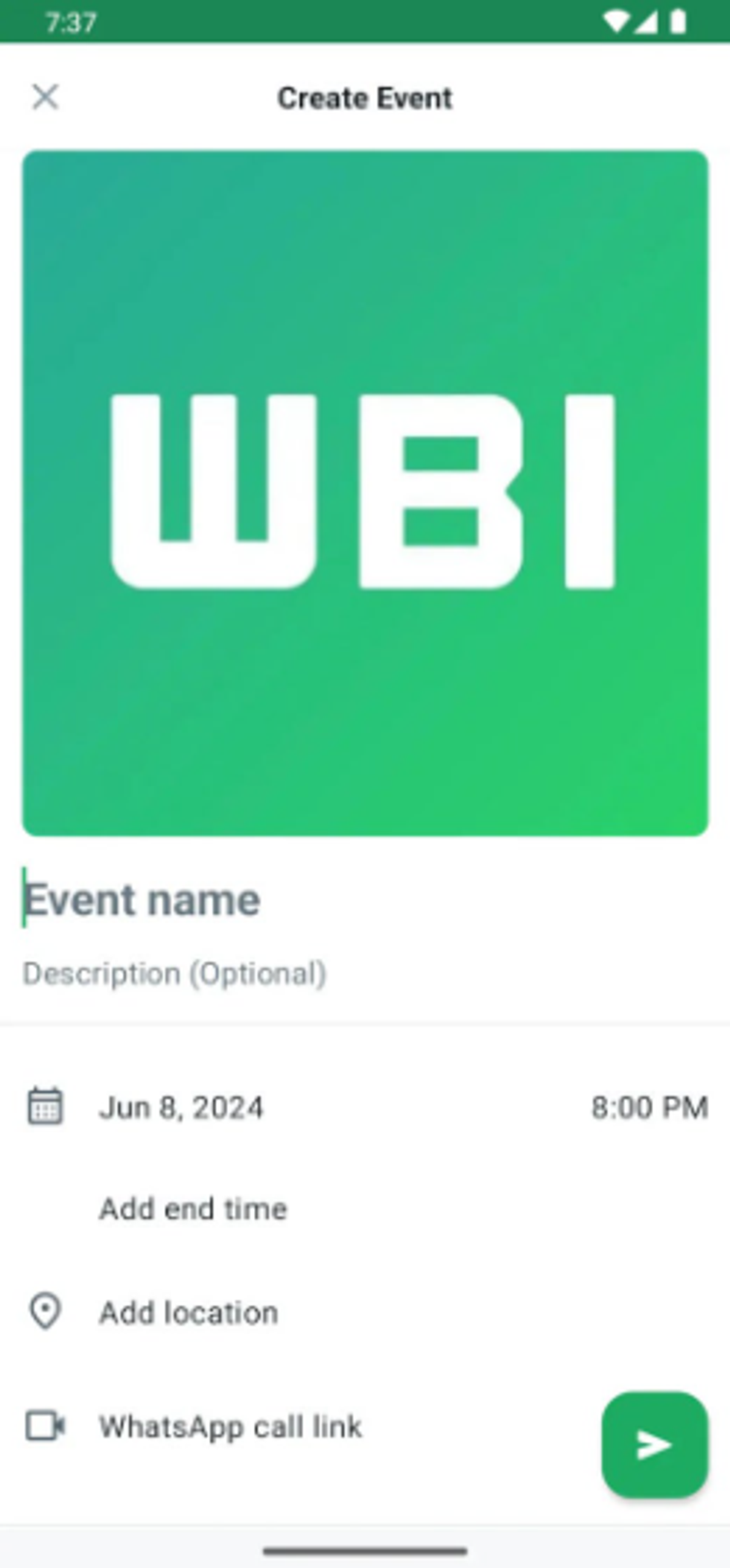This screenshot has height=1568, width=730.
Task: Focus the Description (Optional) field
Action: [x=174, y=974]
